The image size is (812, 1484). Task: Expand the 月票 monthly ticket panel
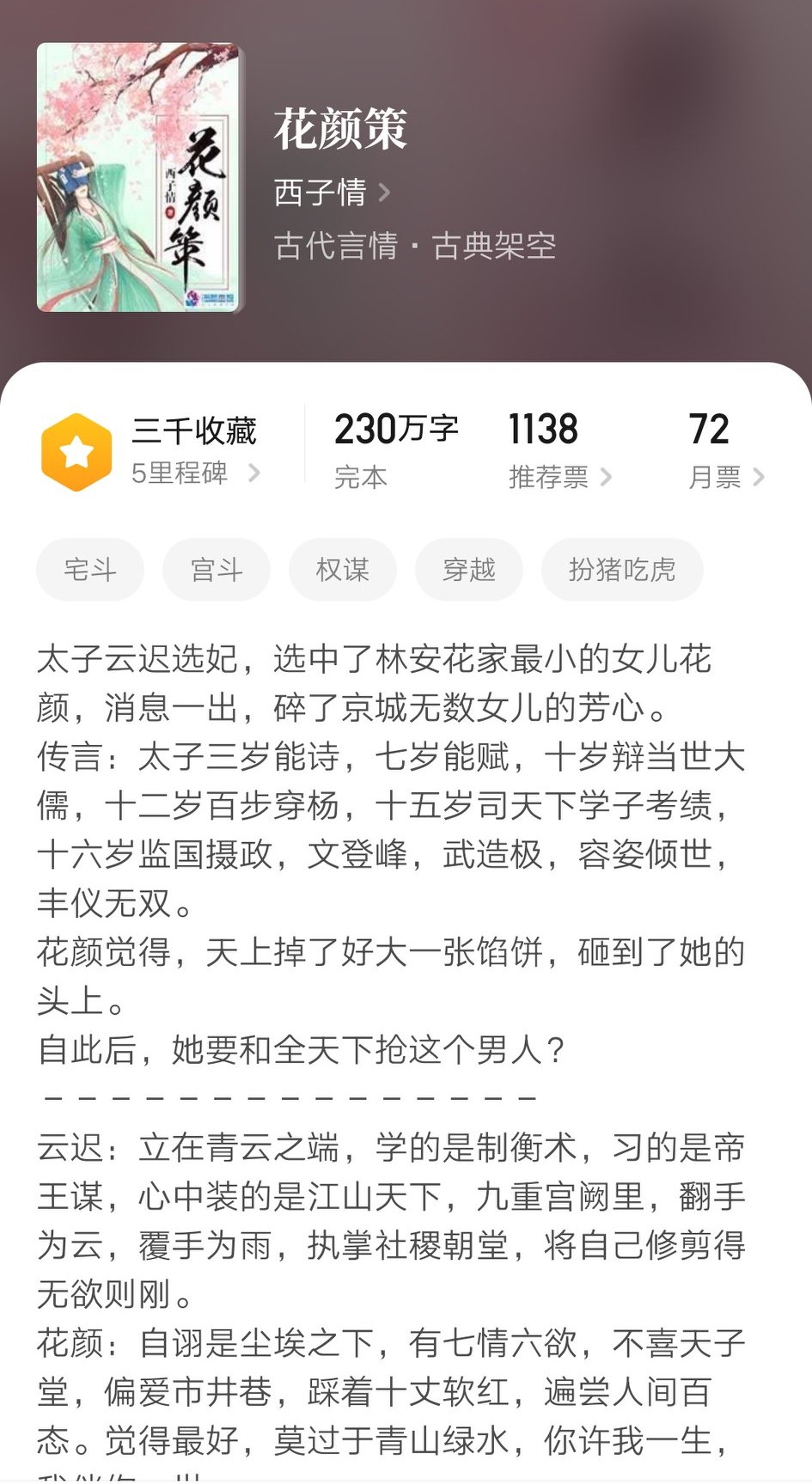(722, 478)
